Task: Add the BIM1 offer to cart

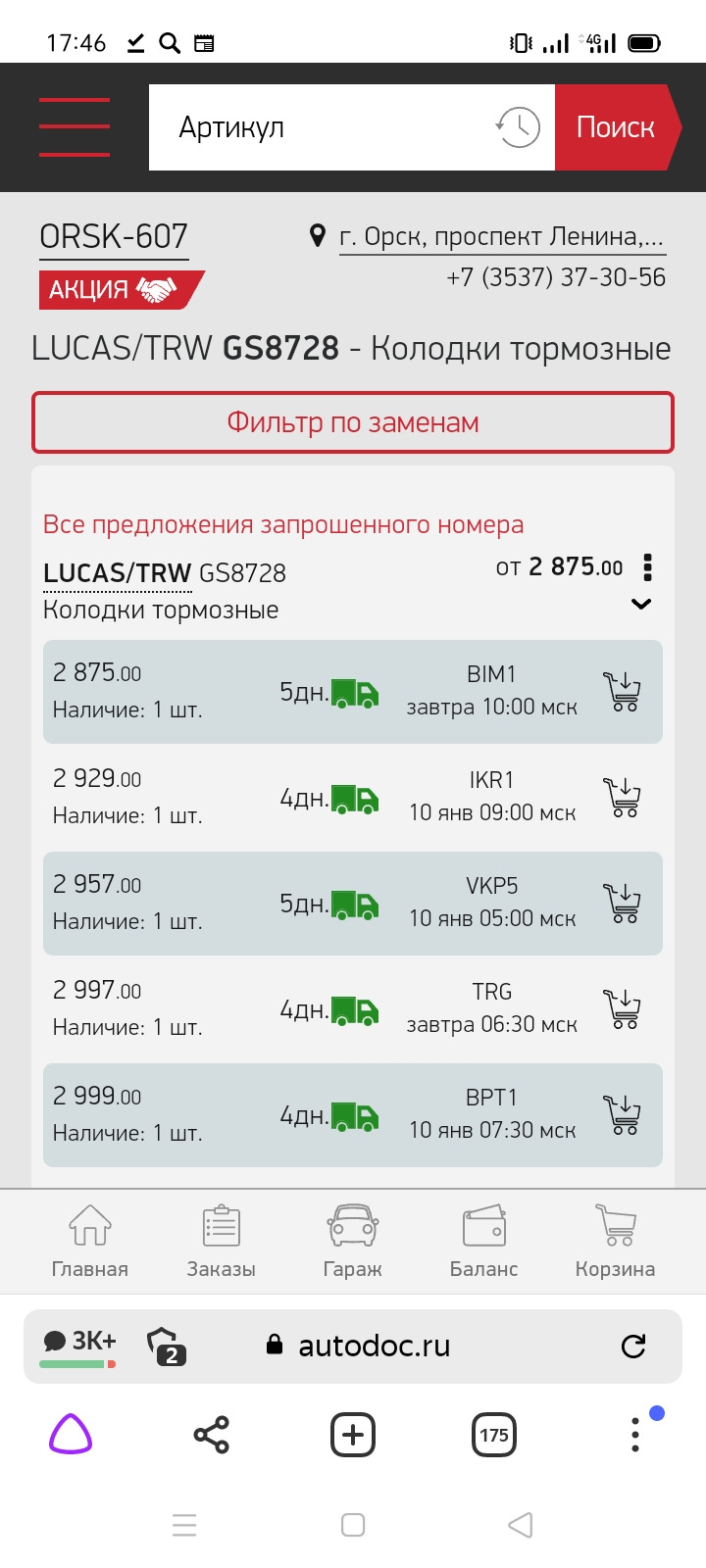Action: click(623, 692)
